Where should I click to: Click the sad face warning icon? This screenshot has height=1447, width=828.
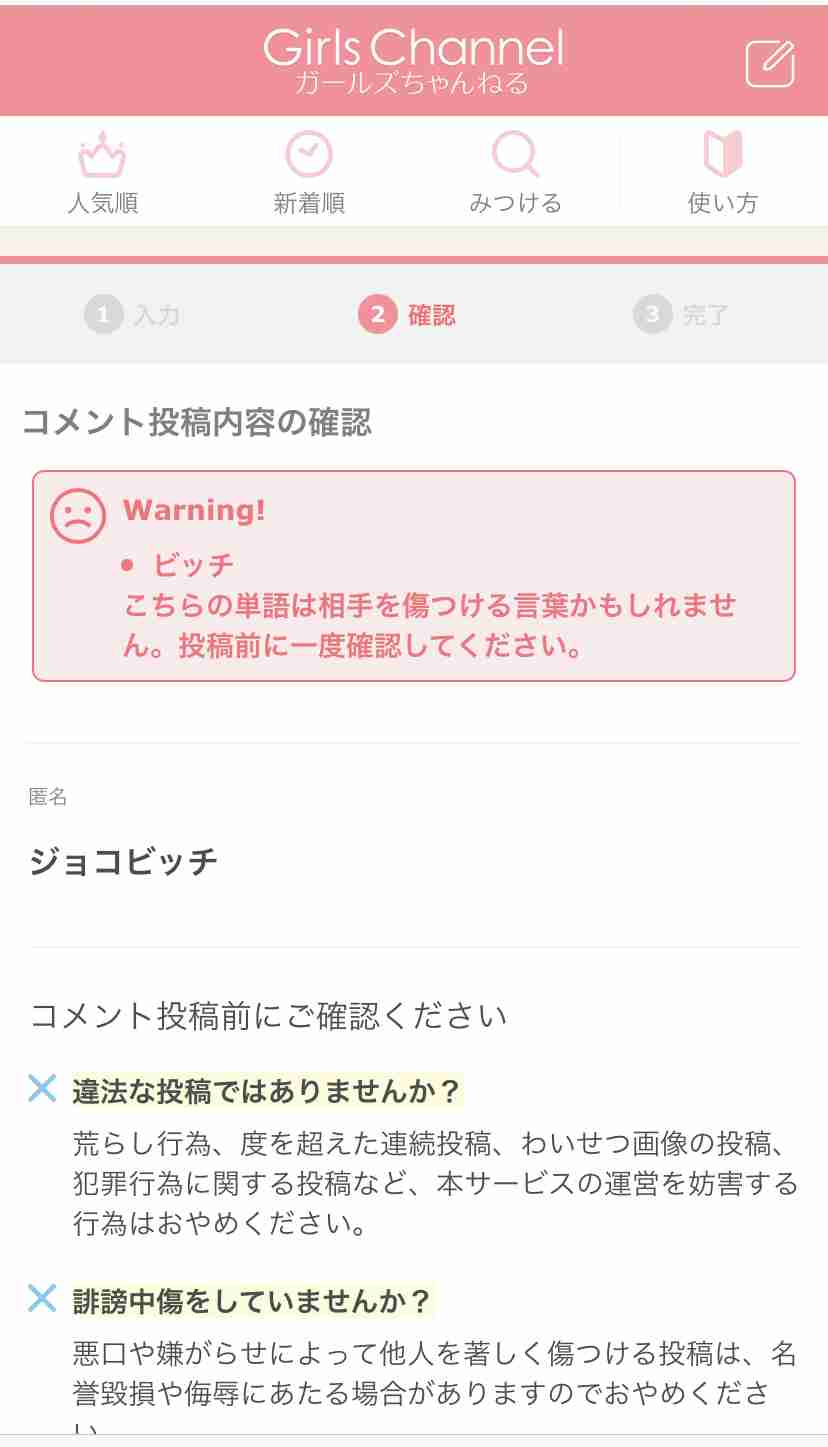77,516
